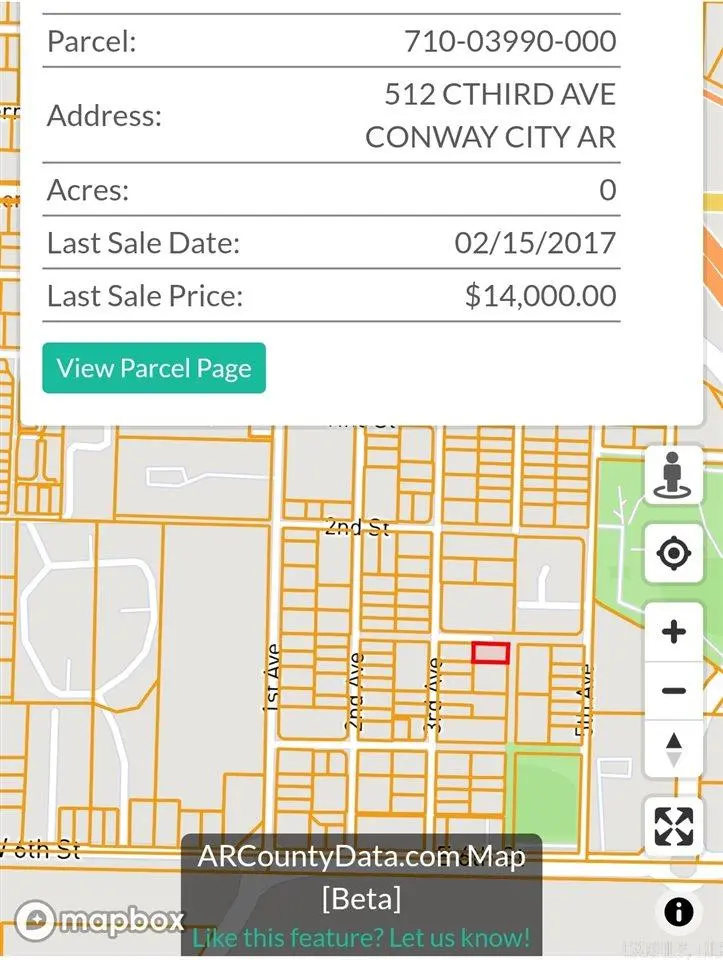The width and height of the screenshot is (723, 960).
Task: Click the ARCountyData.com Map Beta banner
Action: click(360, 877)
